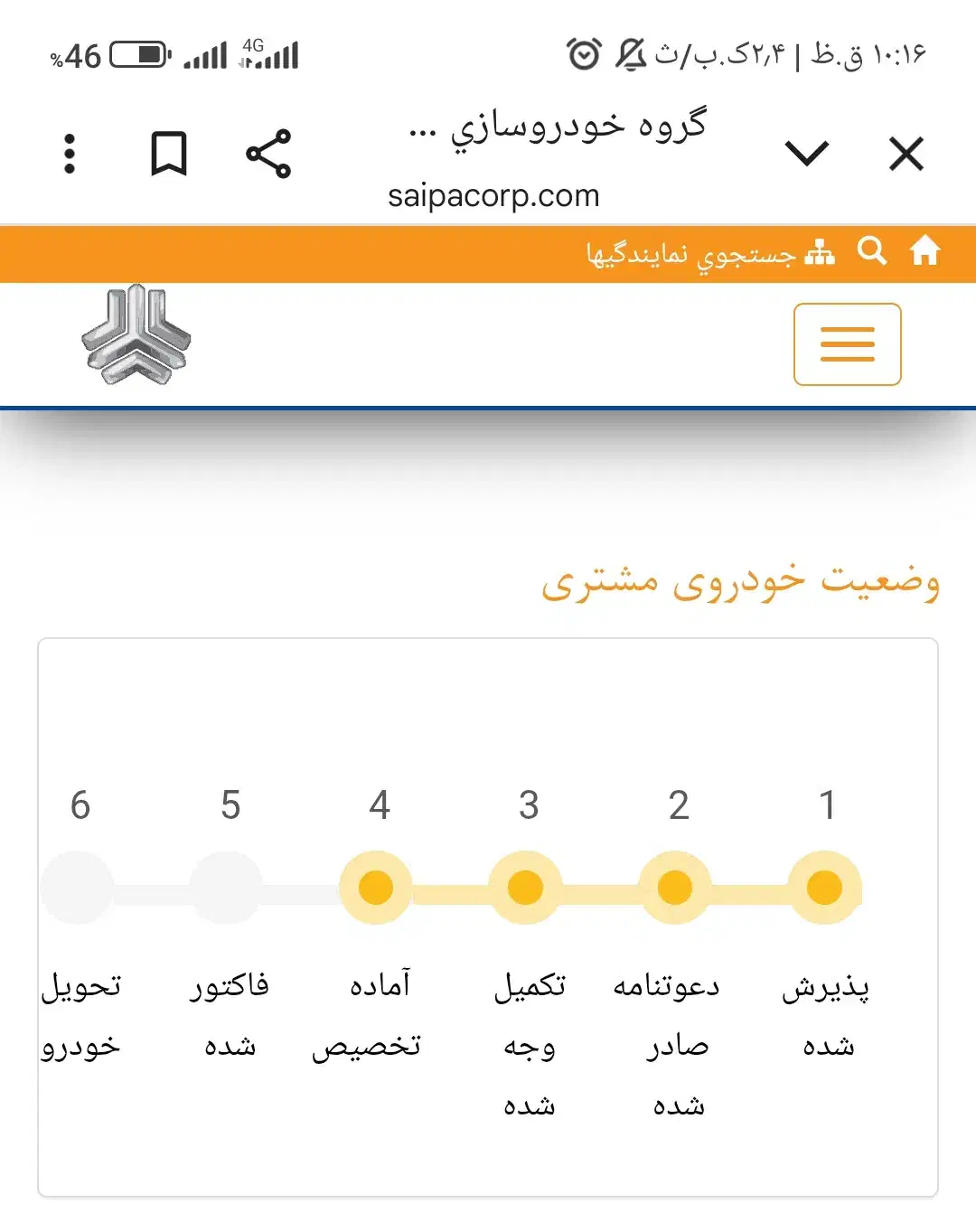Click step 5 'فاکتور شده' circle

coord(227,887)
